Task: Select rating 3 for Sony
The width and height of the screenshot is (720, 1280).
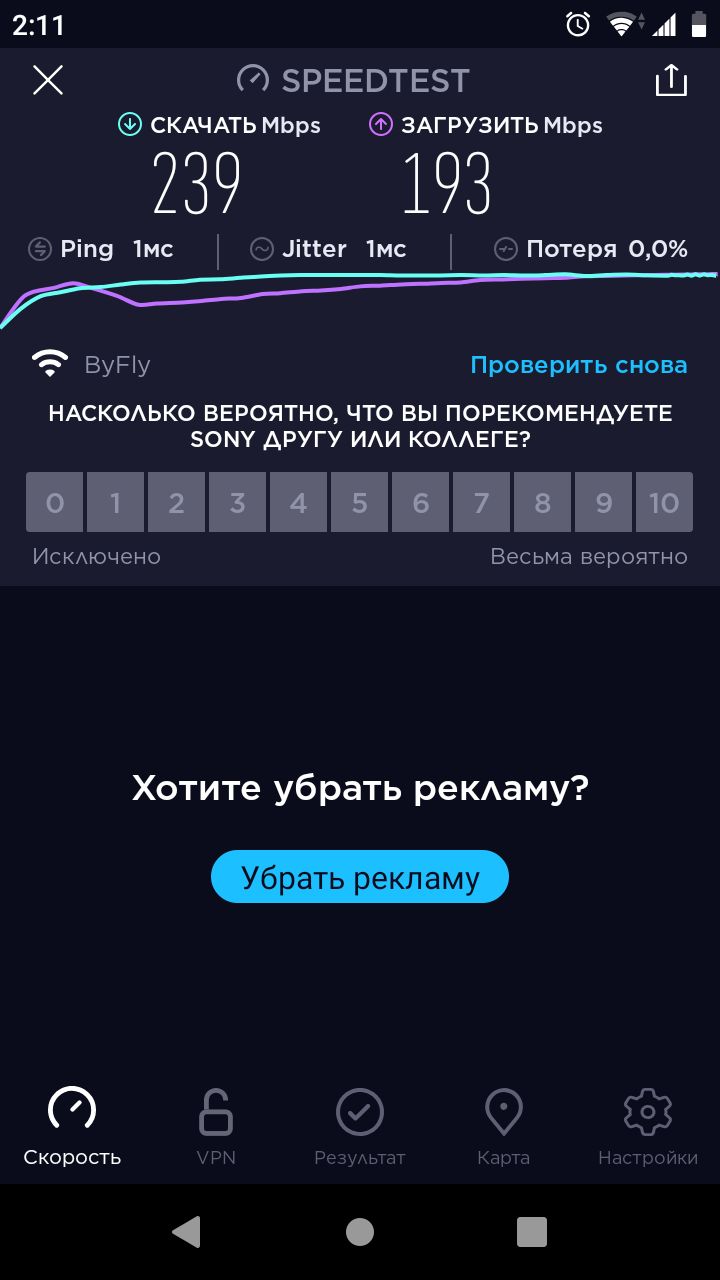Action: pos(237,502)
